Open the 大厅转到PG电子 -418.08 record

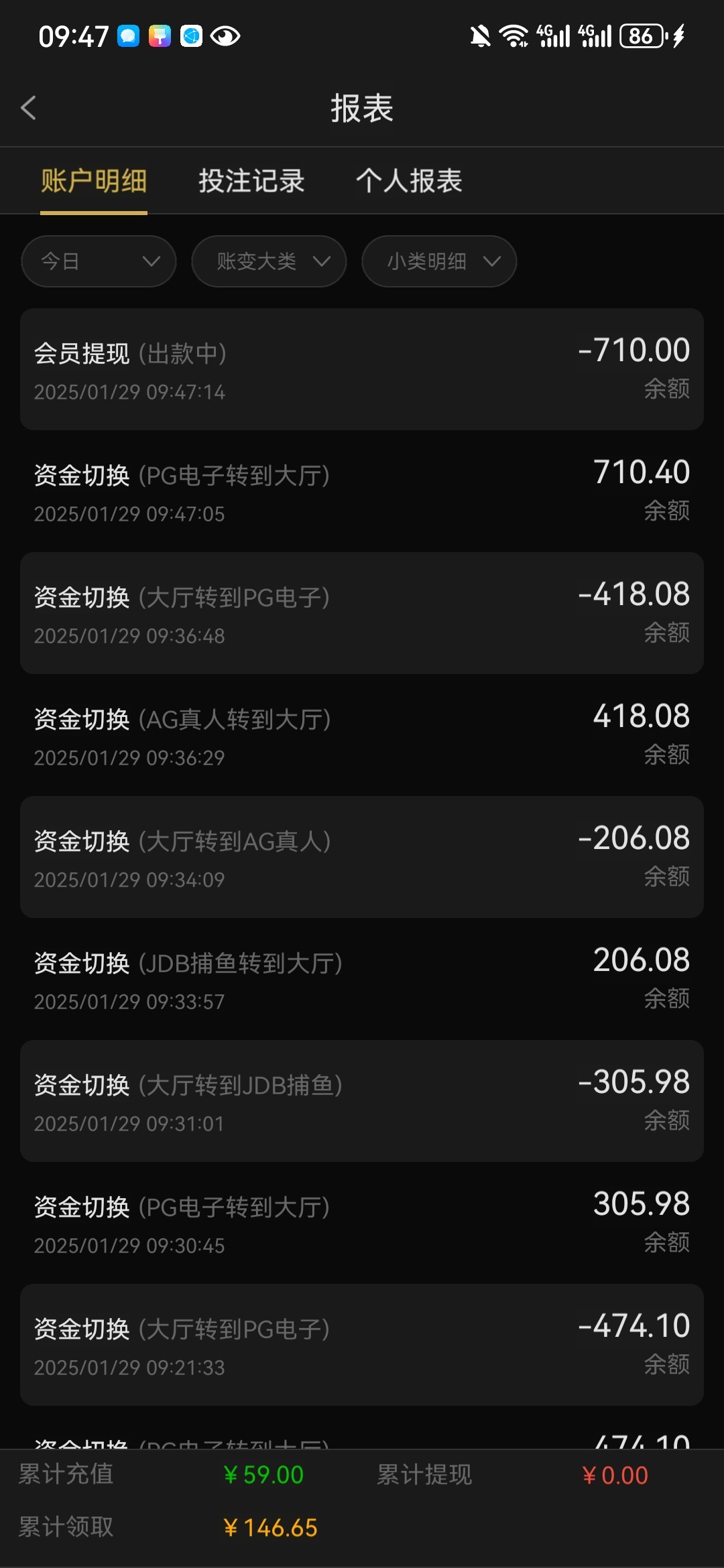click(x=362, y=613)
